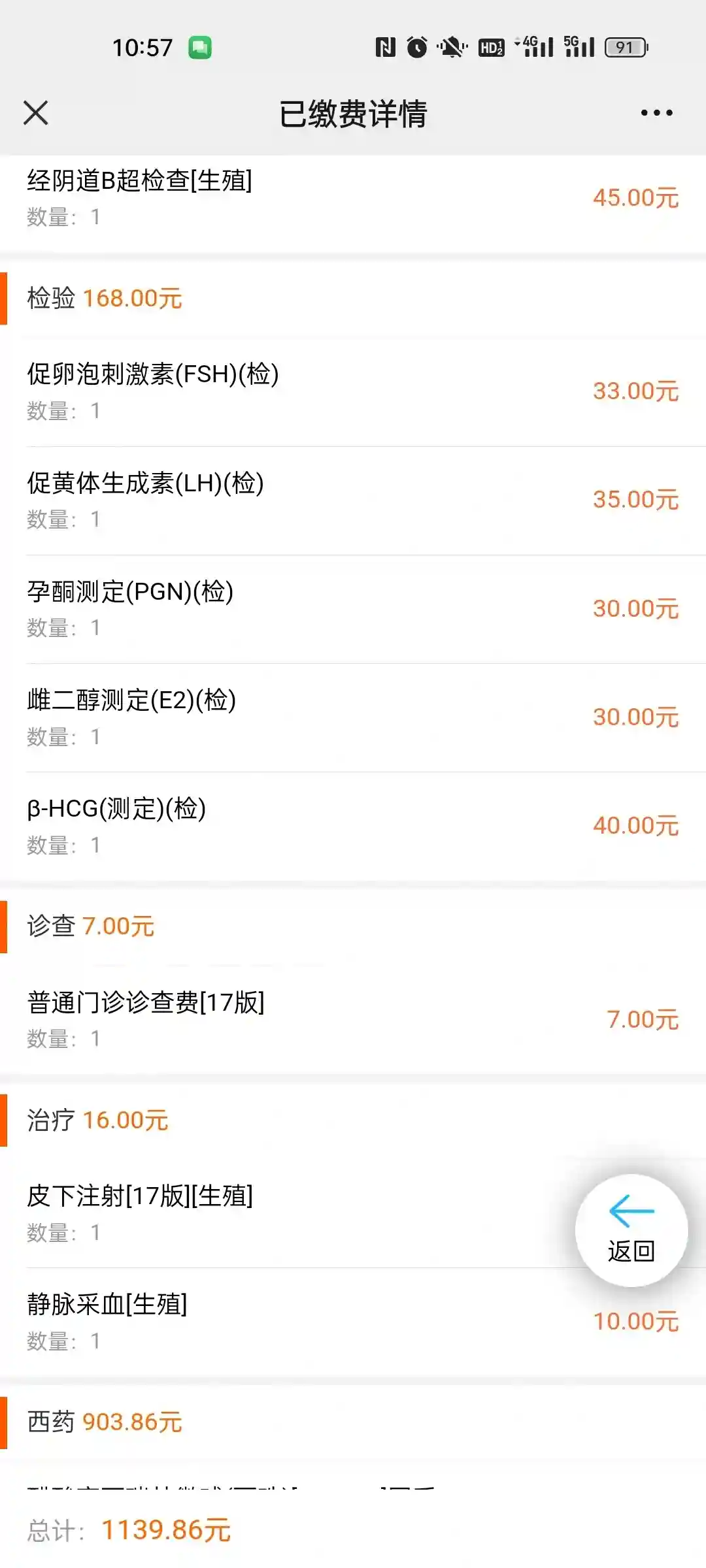Close the 已缴费详情 page

pyautogui.click(x=36, y=113)
